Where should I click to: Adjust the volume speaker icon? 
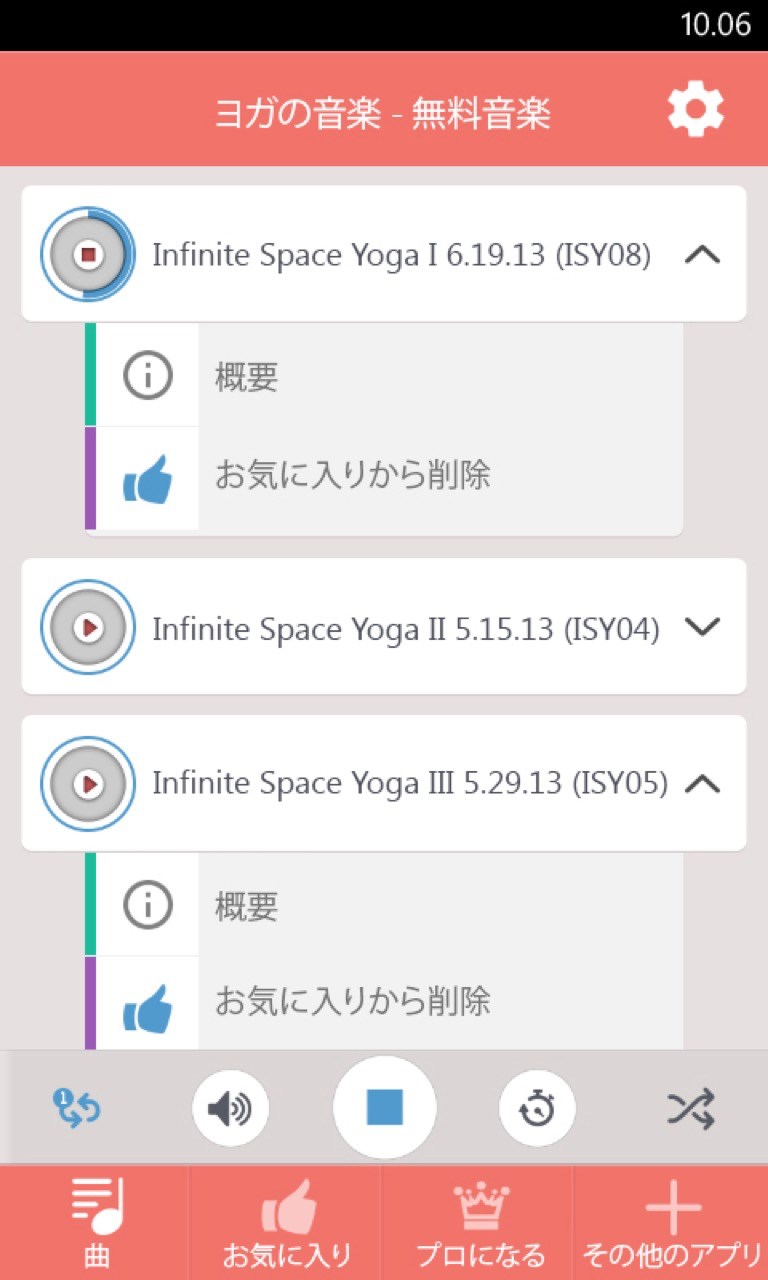231,1107
